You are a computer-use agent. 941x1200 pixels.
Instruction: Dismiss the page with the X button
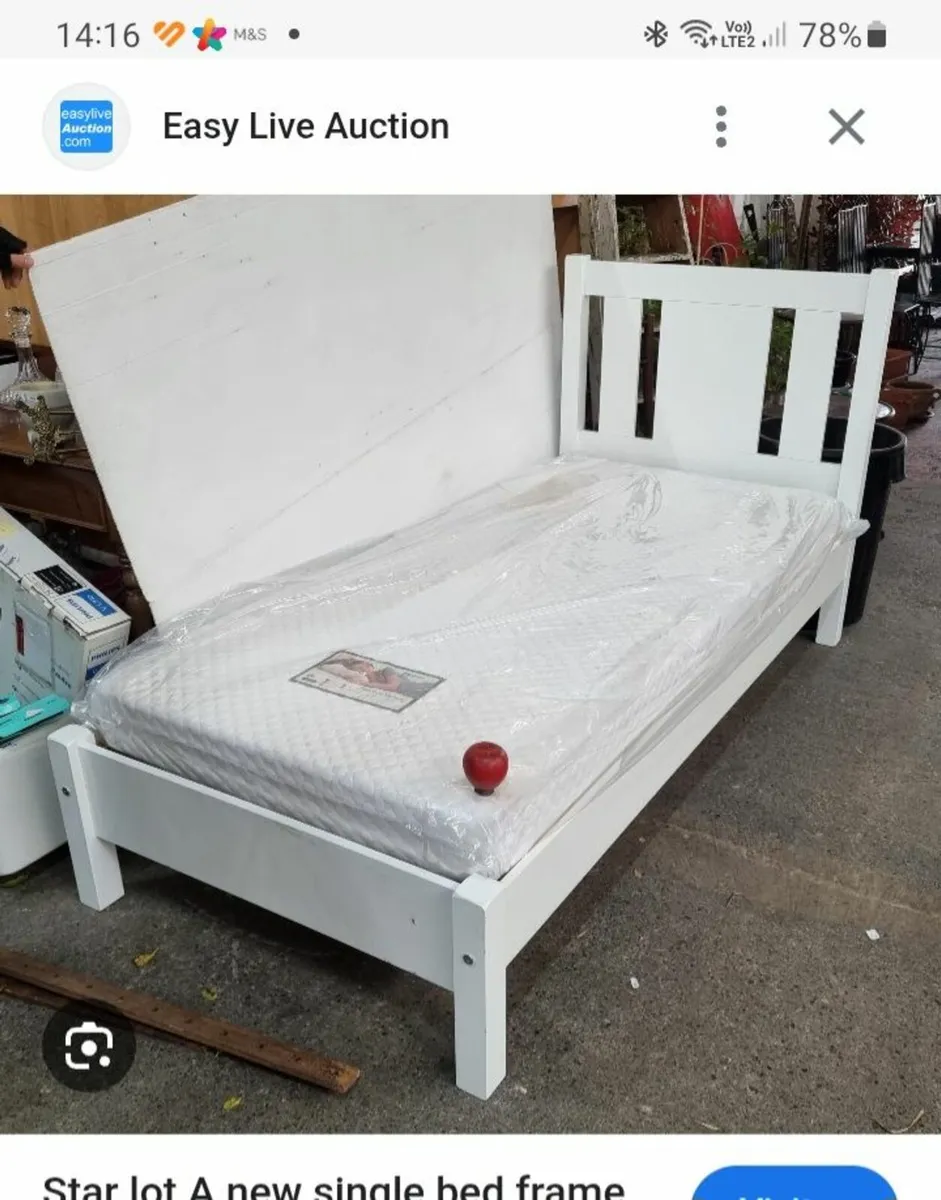846,126
